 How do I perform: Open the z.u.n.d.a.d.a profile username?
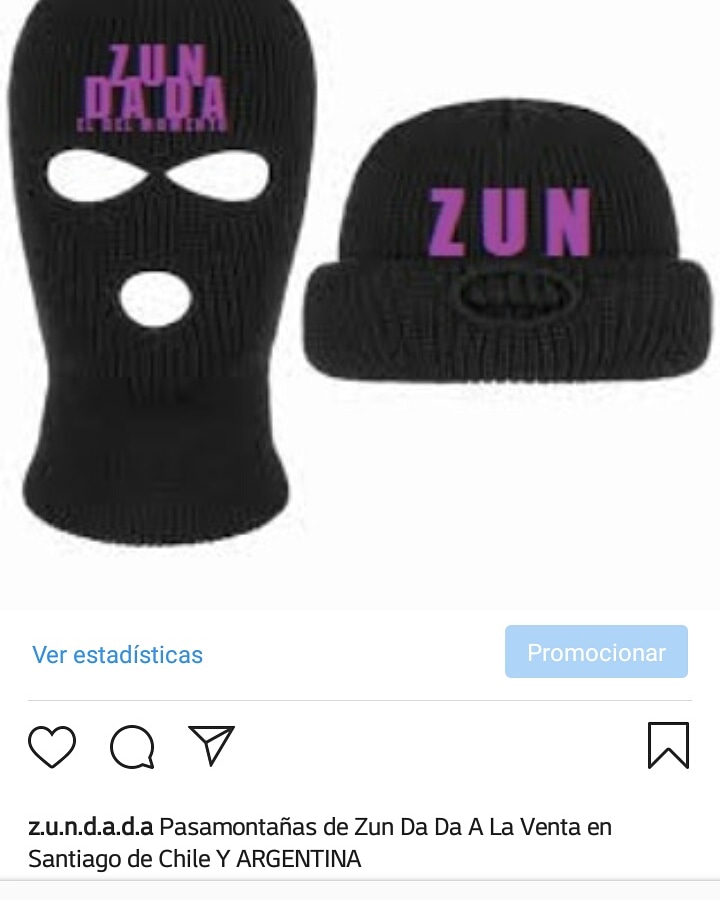pyautogui.click(x=91, y=827)
